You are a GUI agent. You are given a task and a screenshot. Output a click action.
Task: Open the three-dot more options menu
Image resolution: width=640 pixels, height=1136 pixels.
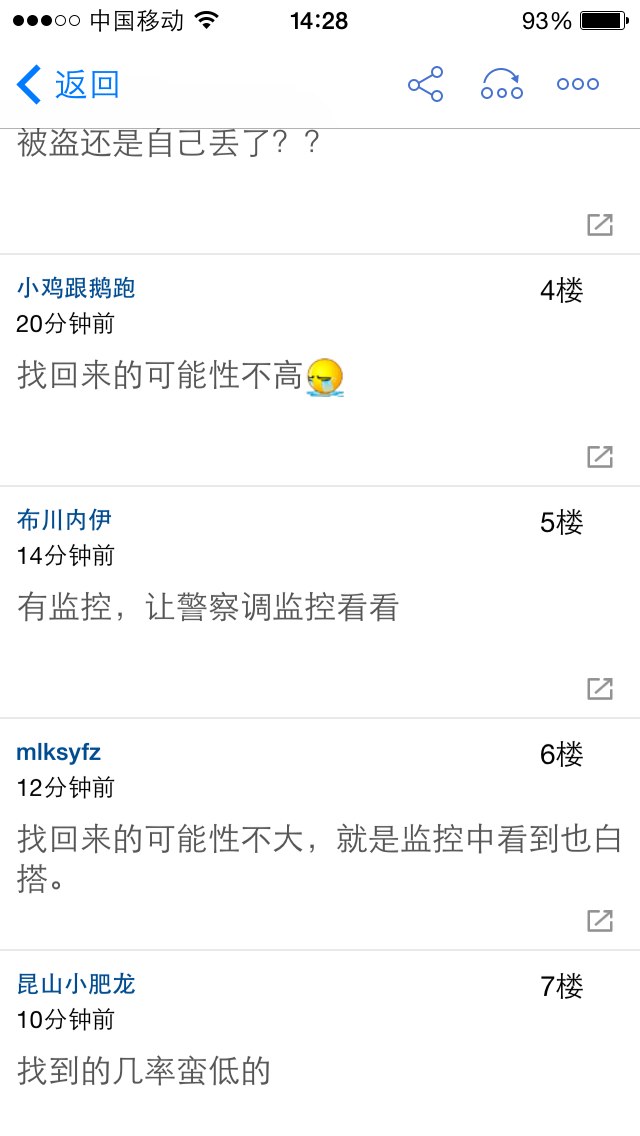(x=578, y=84)
